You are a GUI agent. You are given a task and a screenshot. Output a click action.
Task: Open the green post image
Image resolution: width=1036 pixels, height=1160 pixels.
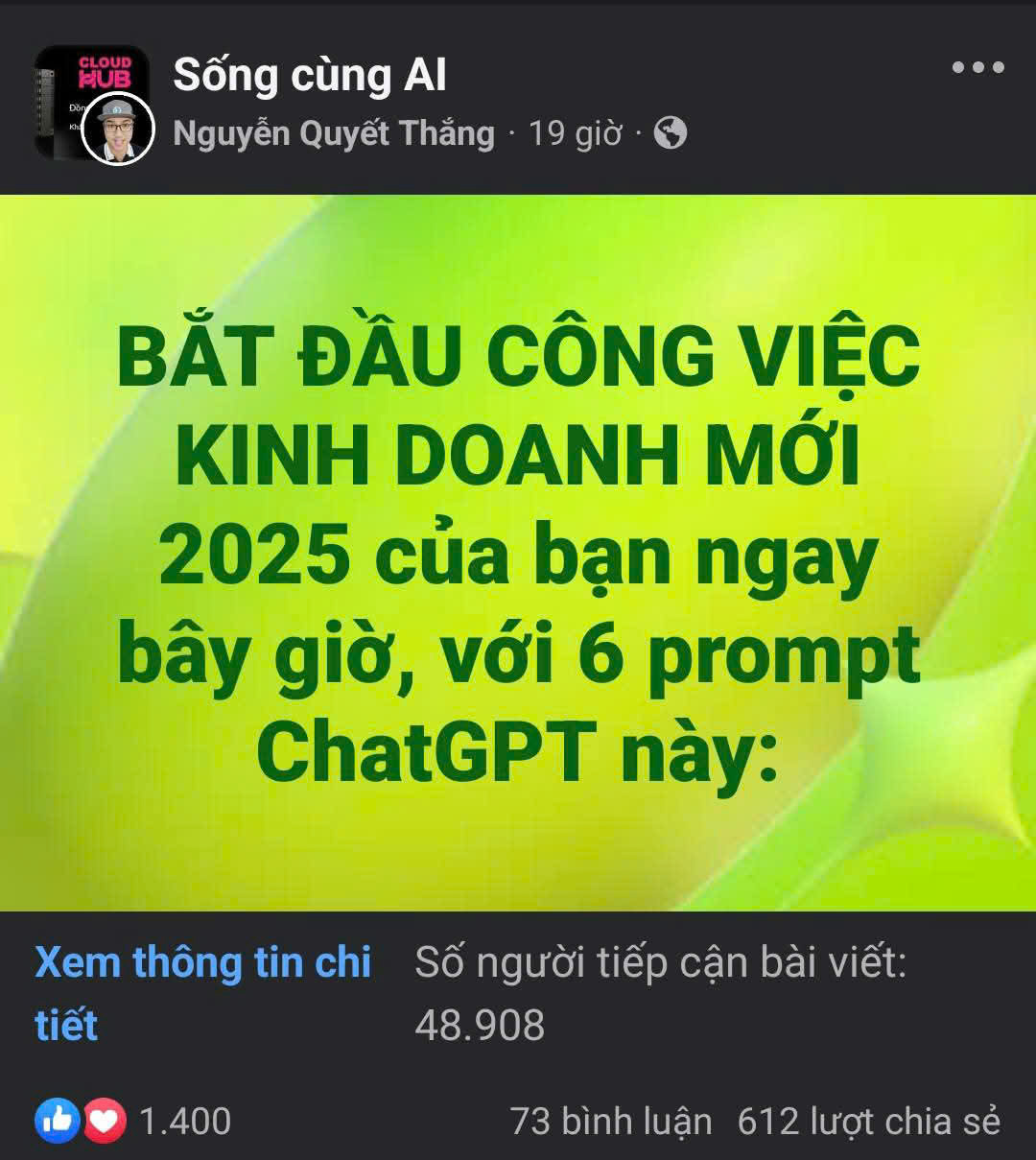coord(518,553)
